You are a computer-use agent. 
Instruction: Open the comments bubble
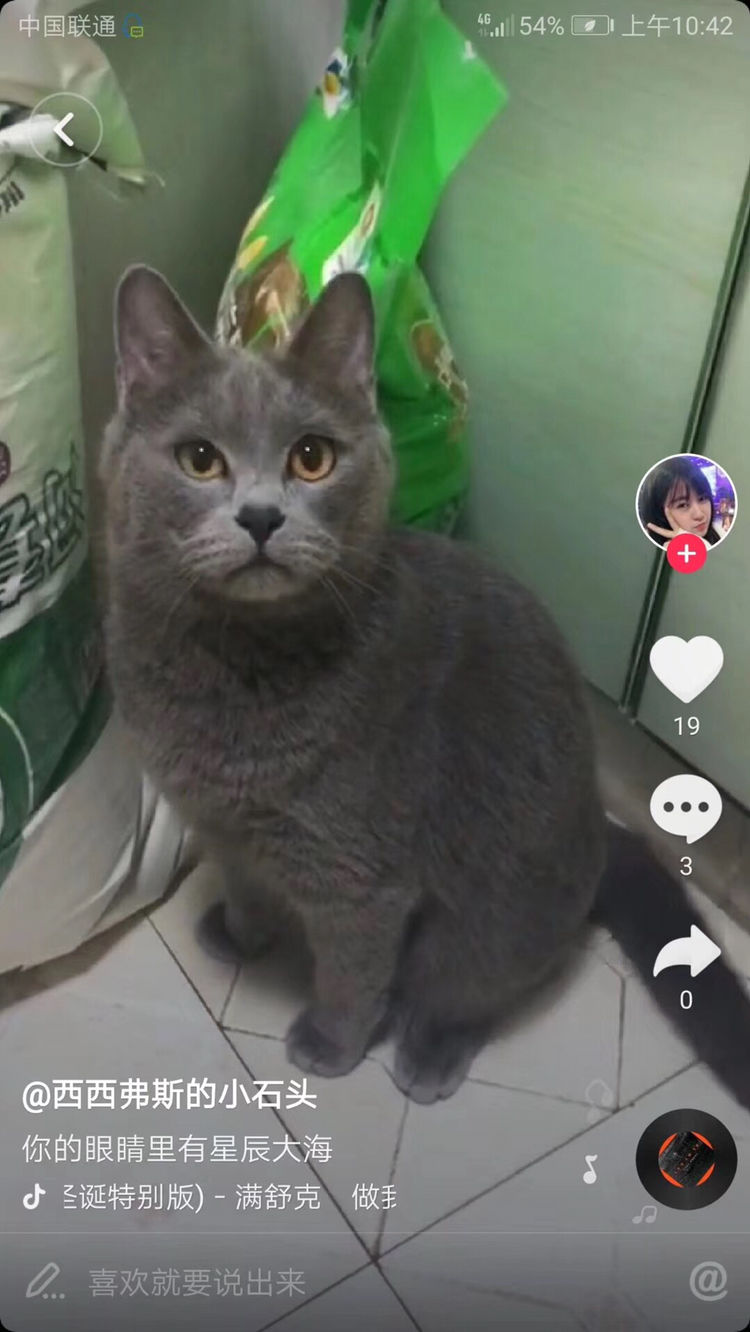(x=686, y=809)
